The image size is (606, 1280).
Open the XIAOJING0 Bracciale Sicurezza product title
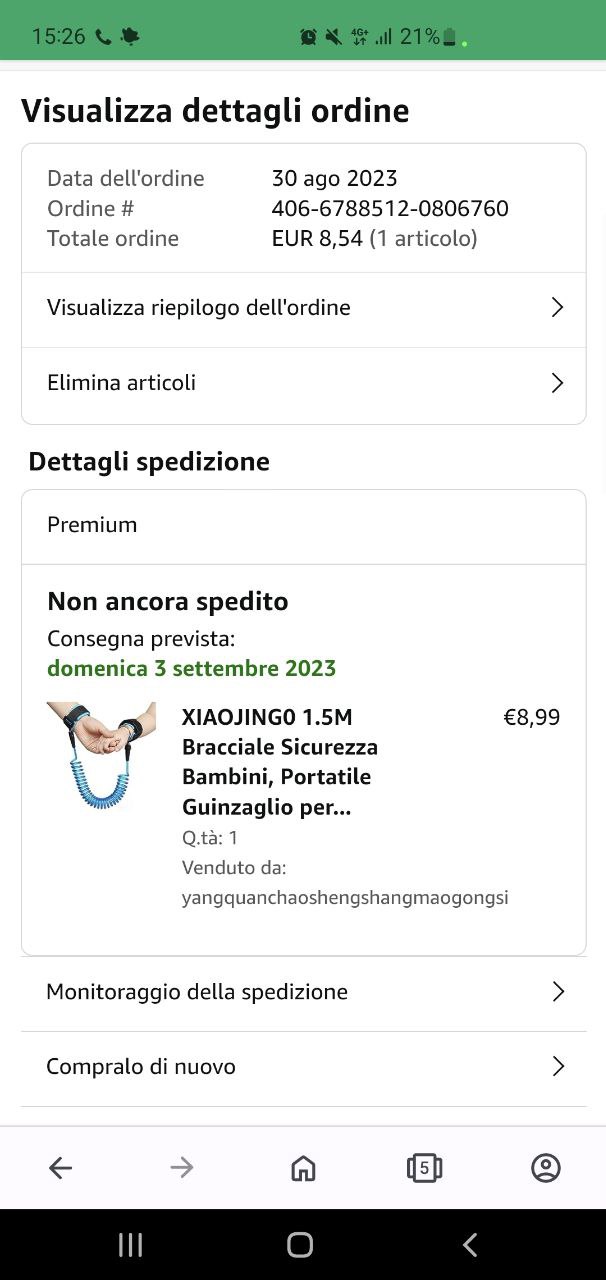[281, 762]
